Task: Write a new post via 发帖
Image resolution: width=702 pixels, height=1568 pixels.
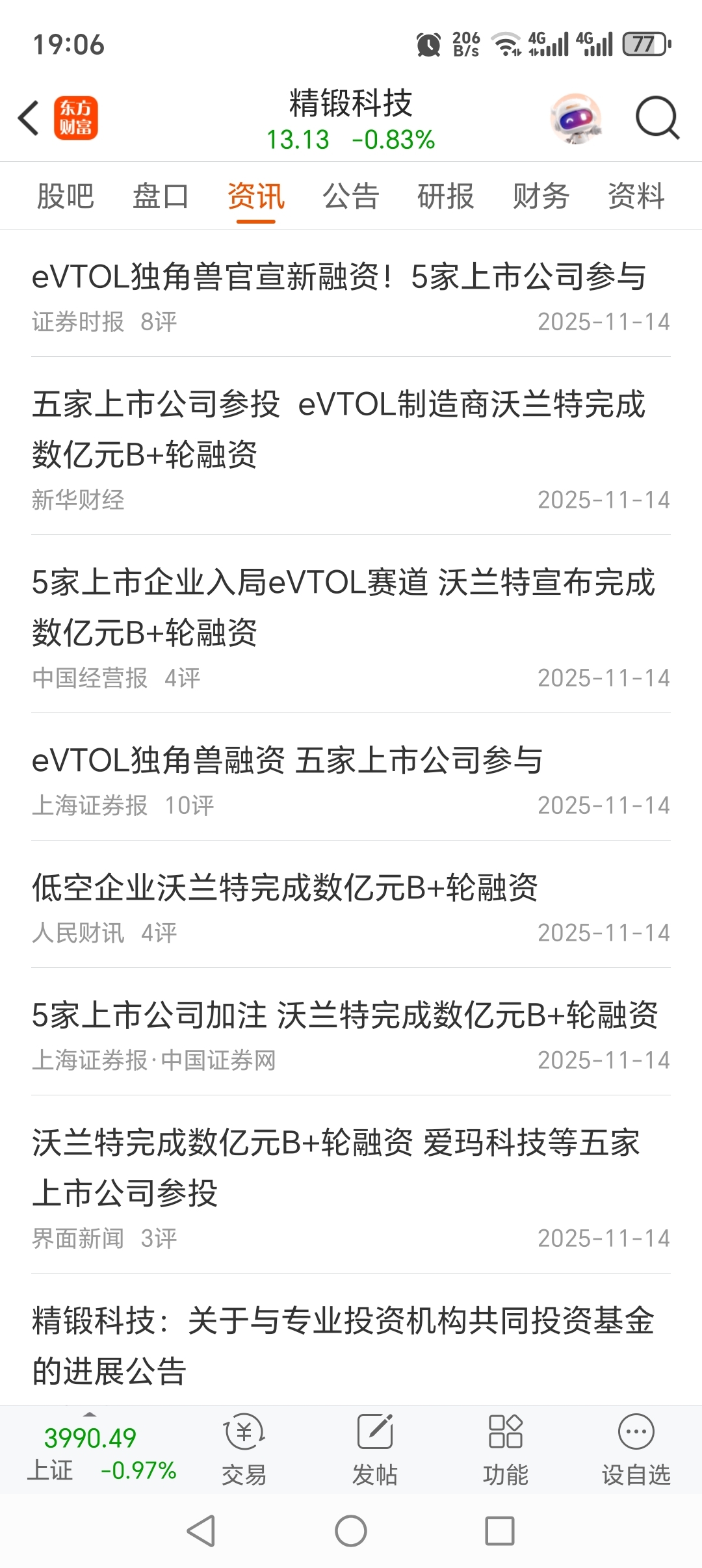Action: pyautogui.click(x=375, y=1450)
